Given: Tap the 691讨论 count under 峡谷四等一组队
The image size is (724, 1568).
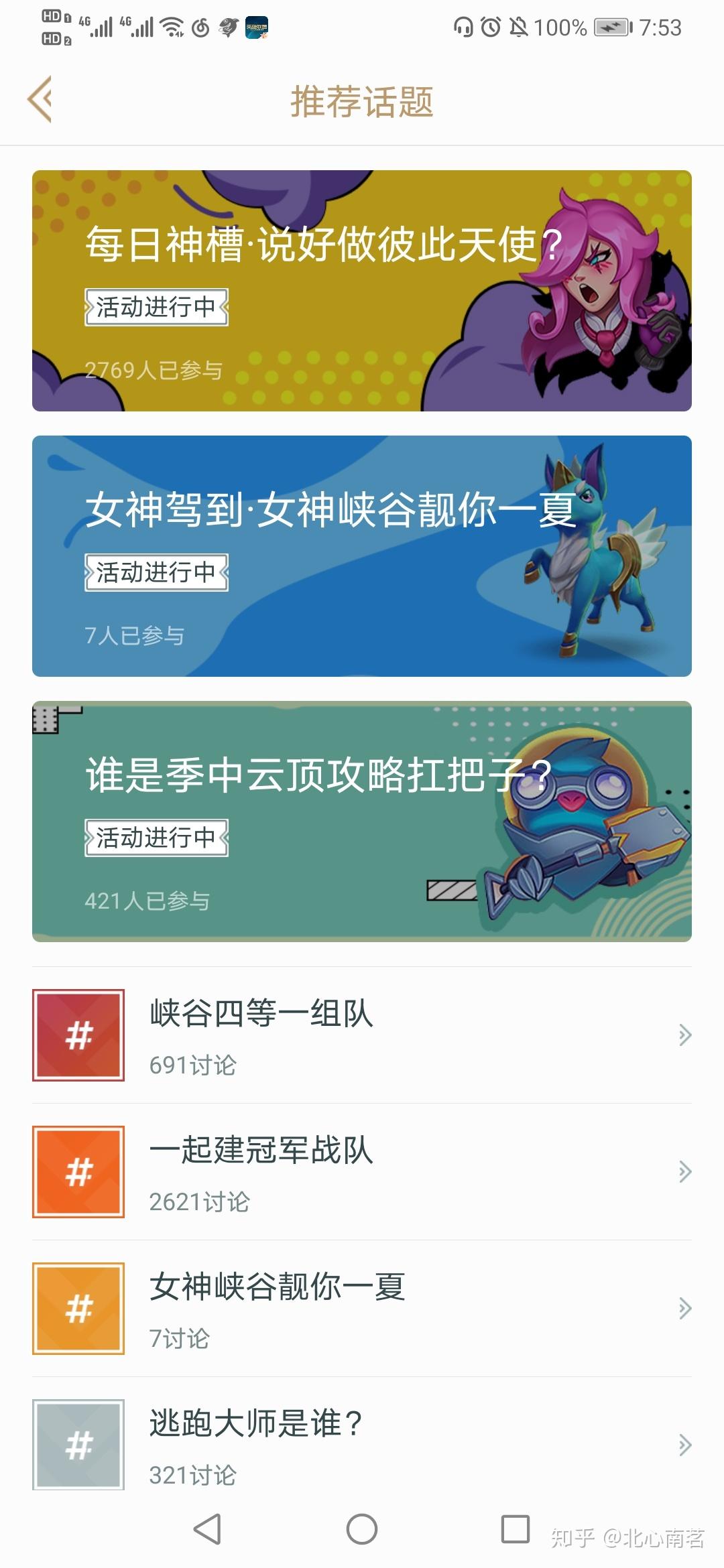Looking at the screenshot, I should (193, 1064).
